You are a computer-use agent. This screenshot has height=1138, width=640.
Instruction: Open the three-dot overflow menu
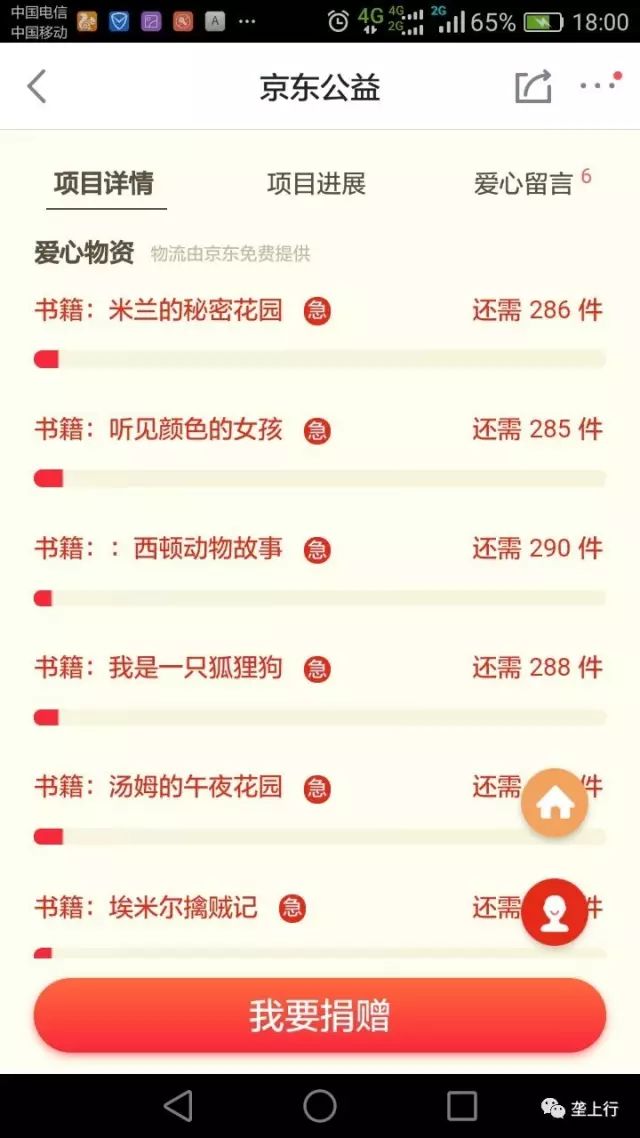point(599,85)
